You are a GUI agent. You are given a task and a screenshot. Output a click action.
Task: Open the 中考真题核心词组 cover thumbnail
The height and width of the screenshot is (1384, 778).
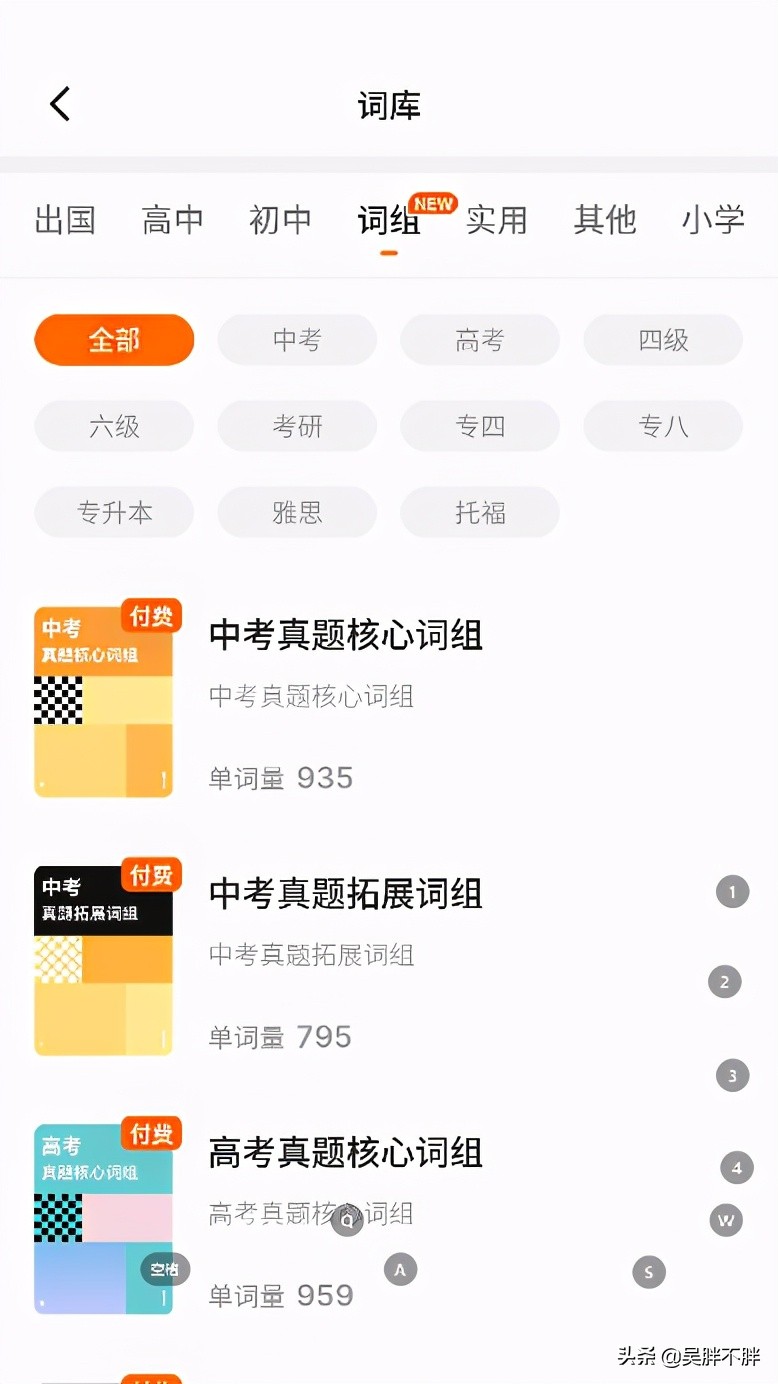point(103,700)
